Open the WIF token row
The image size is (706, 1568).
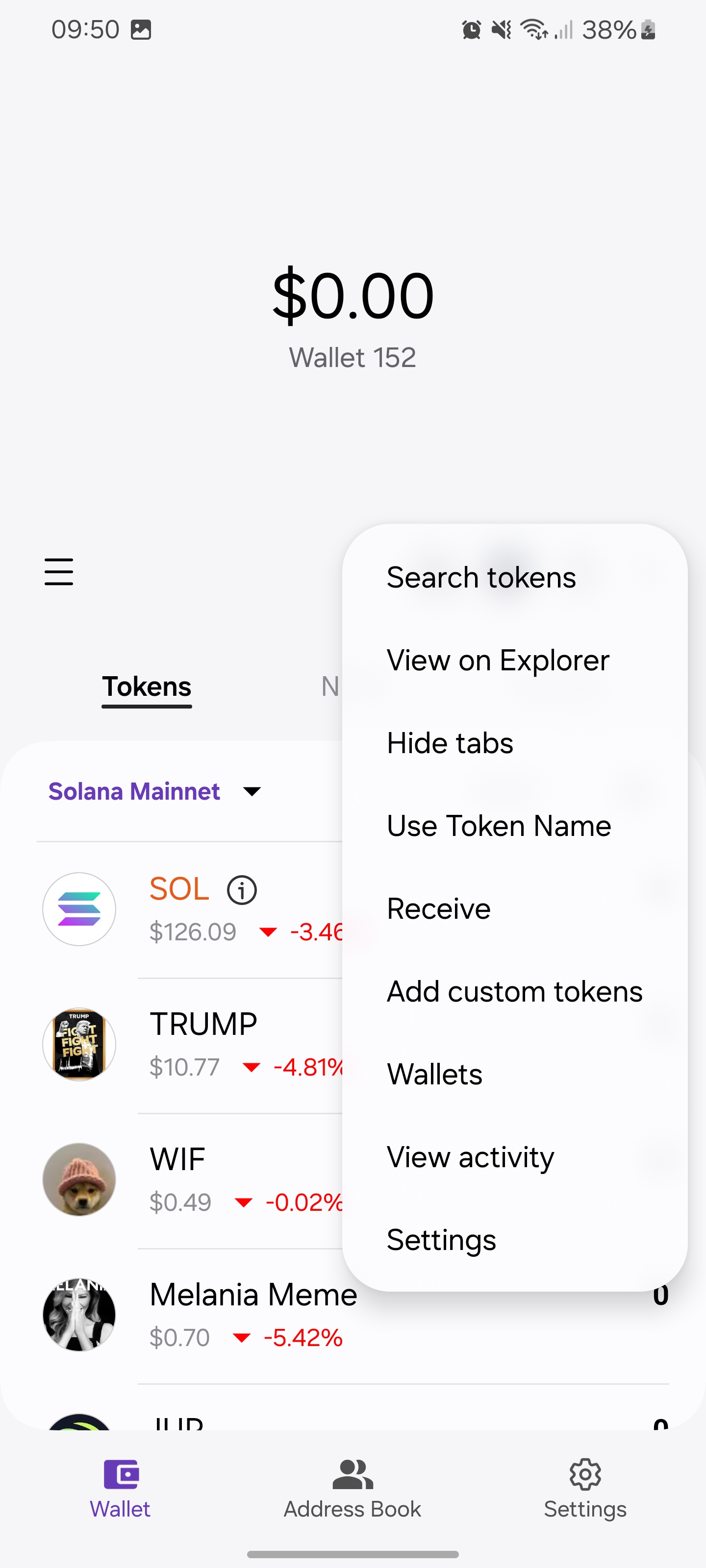tap(183, 1179)
